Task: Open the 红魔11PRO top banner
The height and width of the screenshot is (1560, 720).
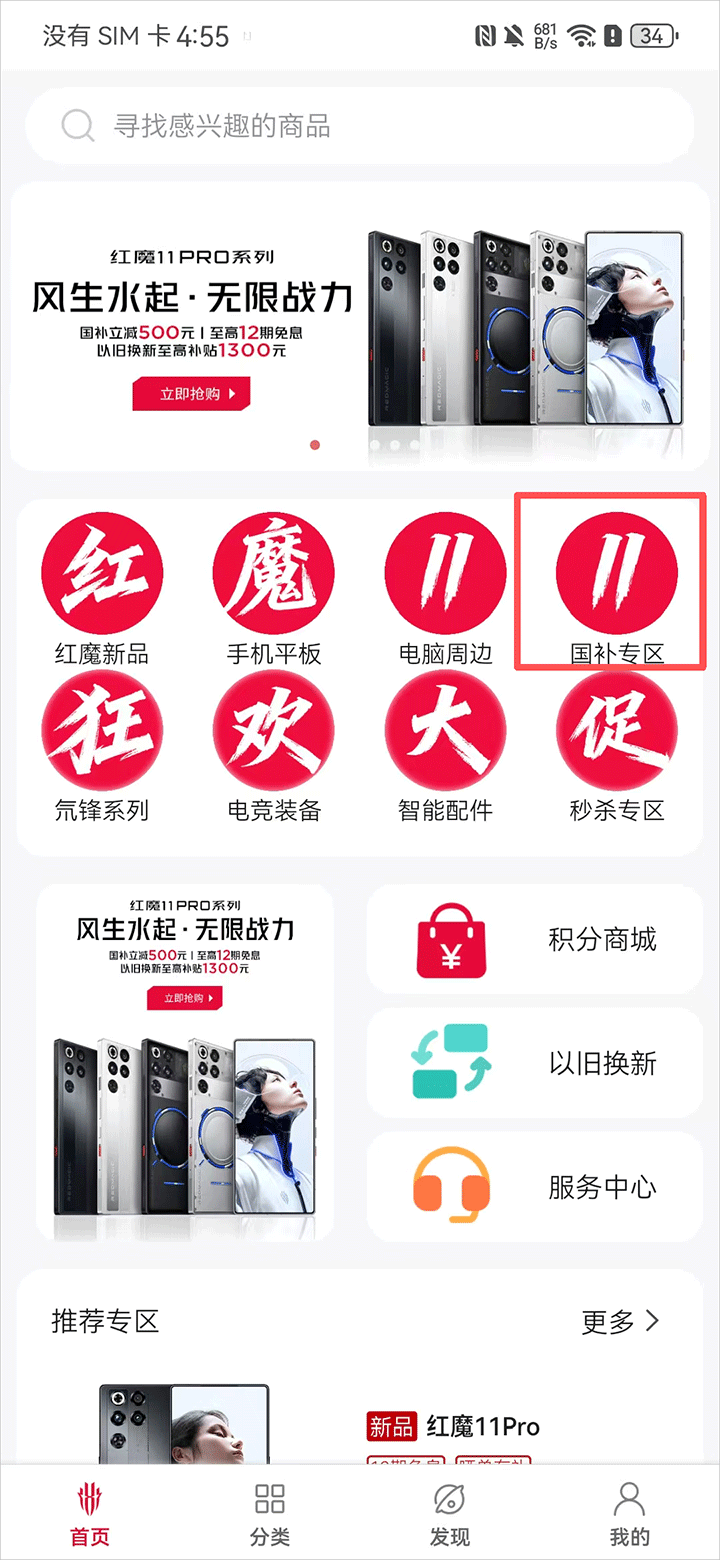Action: (360, 325)
